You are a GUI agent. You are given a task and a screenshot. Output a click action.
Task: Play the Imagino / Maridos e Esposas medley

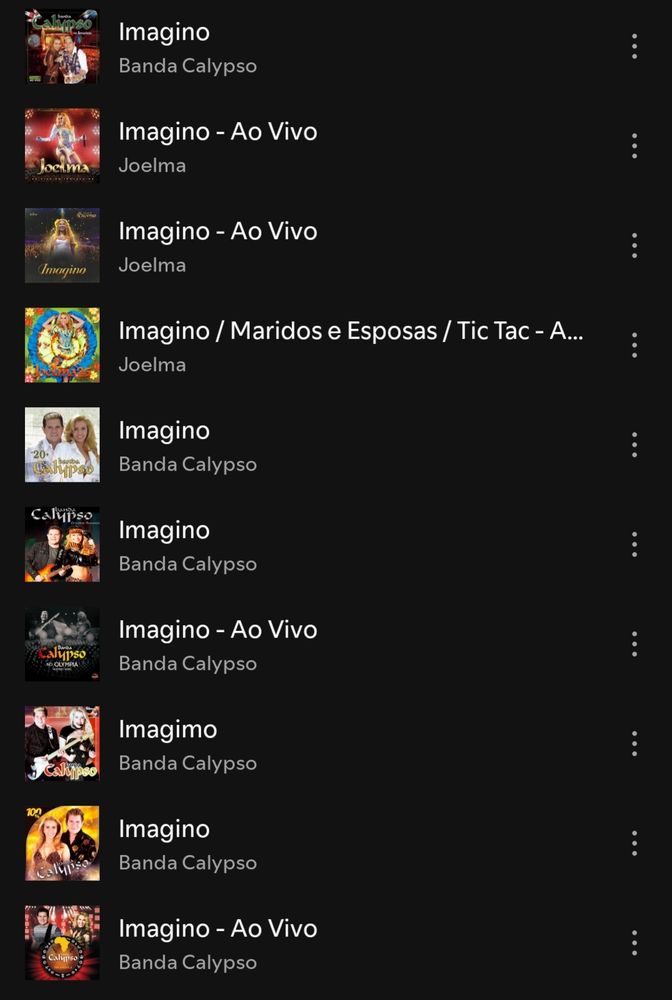pos(350,345)
